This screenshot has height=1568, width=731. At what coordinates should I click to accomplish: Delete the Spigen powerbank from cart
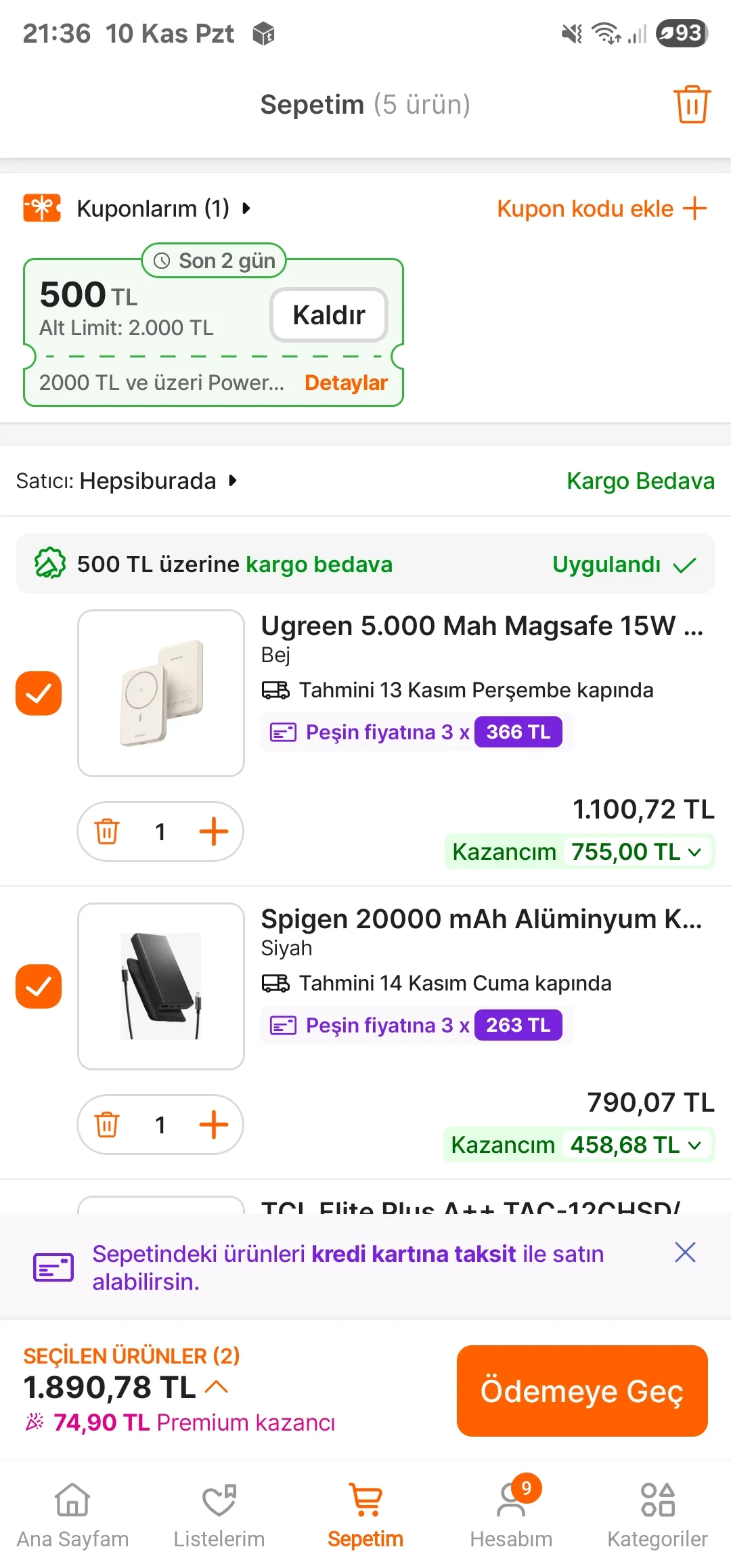click(107, 1125)
